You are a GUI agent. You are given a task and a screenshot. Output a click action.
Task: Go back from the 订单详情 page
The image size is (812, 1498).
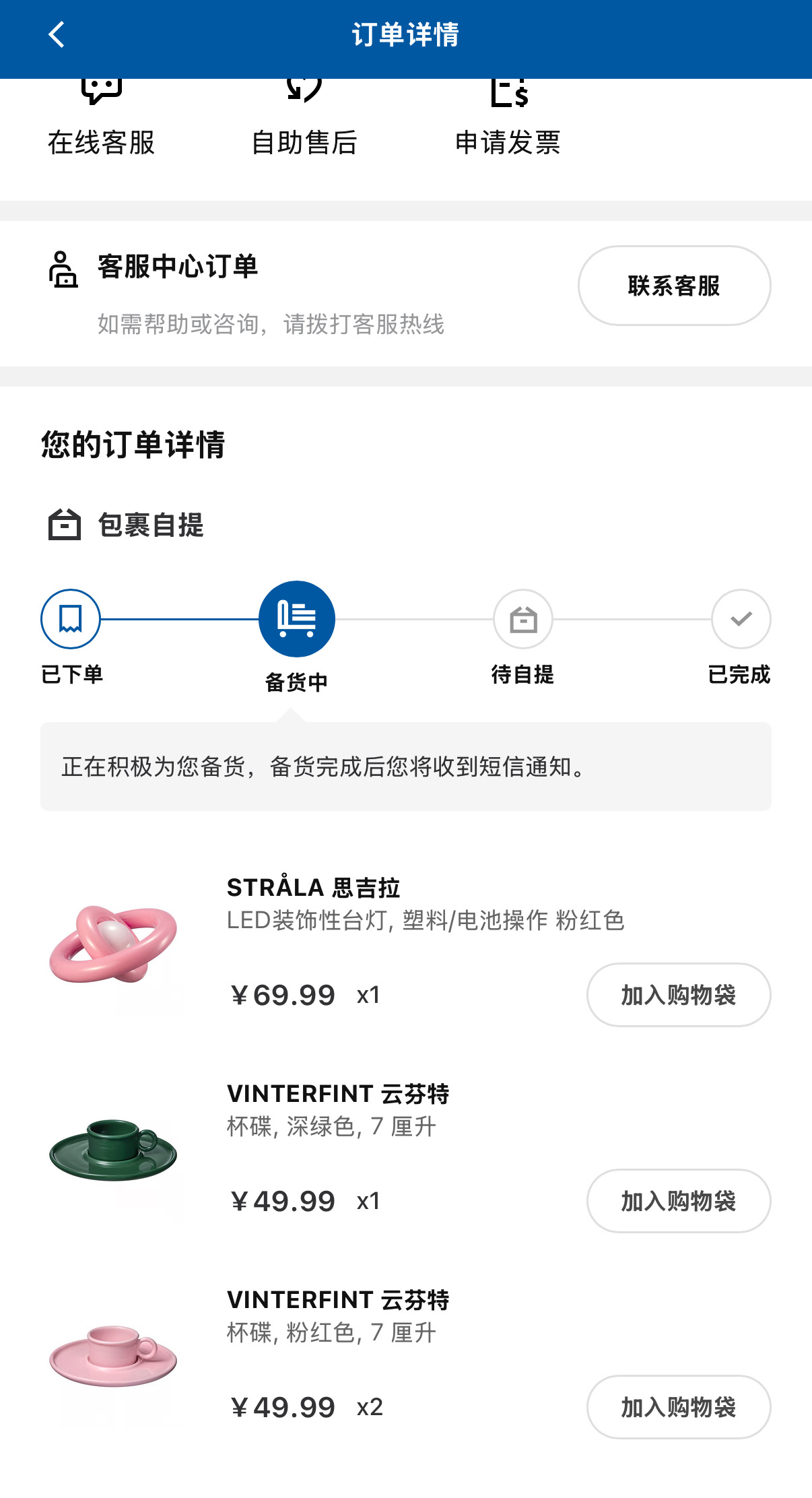coord(57,34)
